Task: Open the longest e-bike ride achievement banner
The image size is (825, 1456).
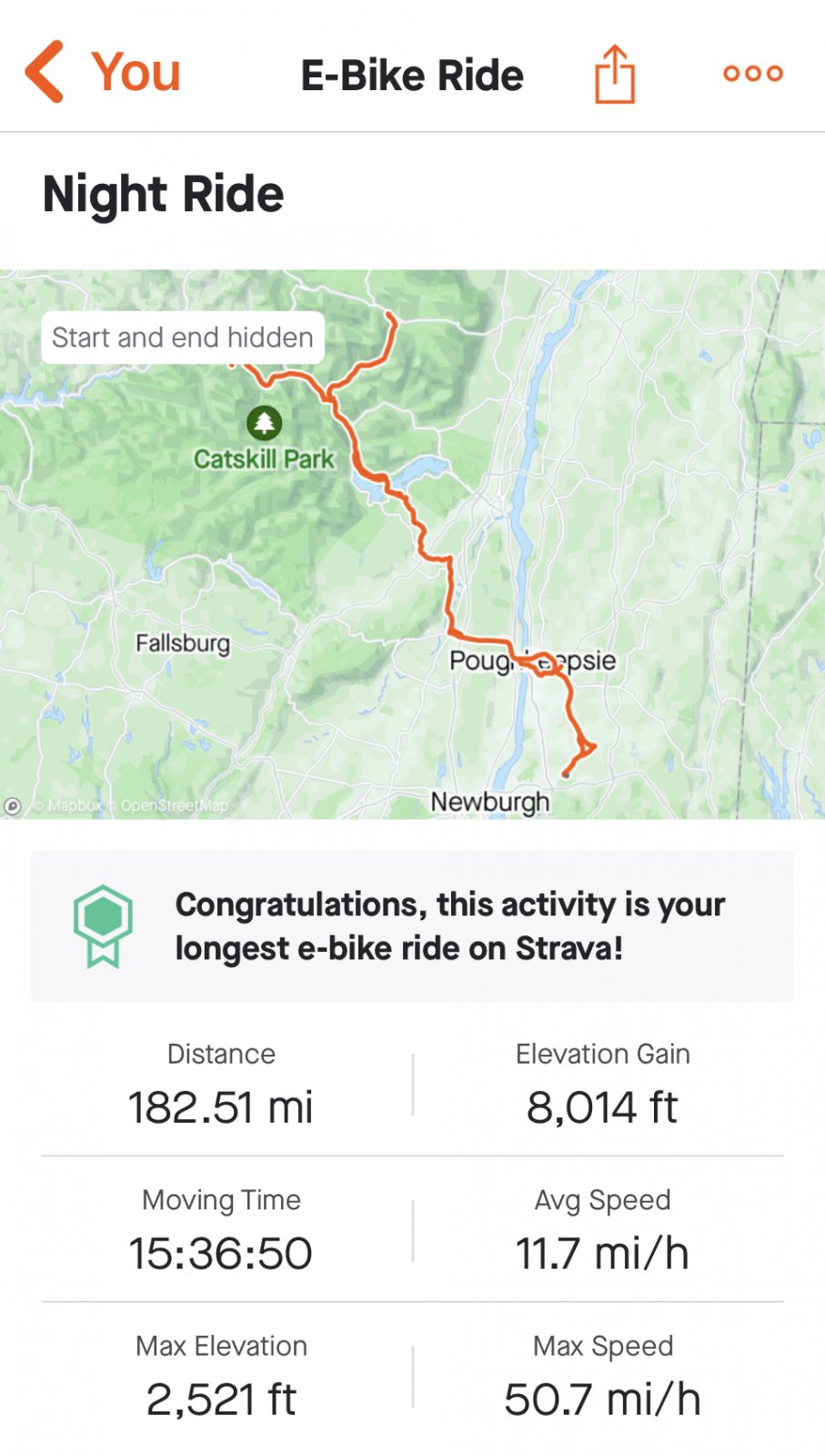Action: 412,926
